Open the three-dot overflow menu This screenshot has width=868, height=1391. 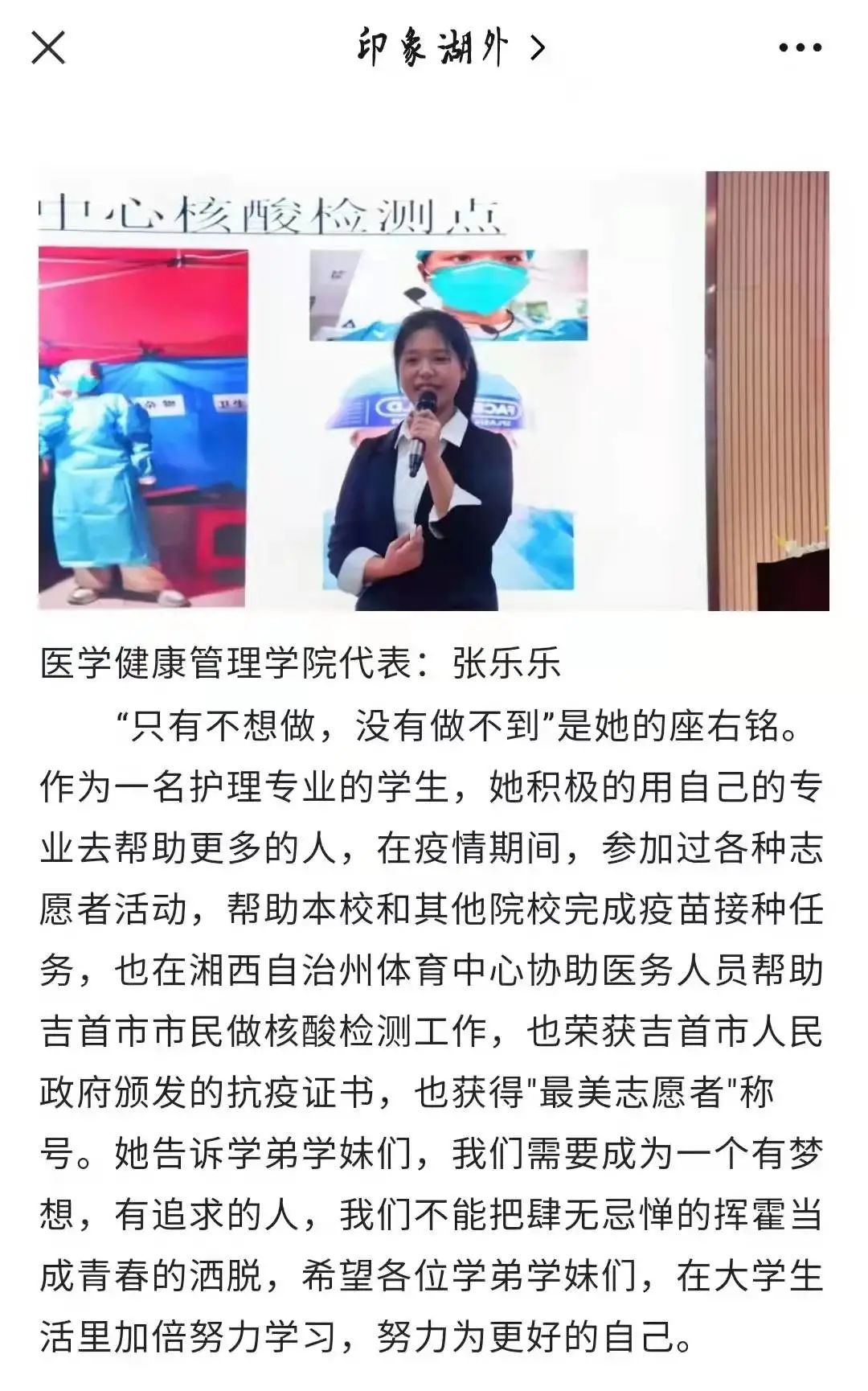pos(800,48)
